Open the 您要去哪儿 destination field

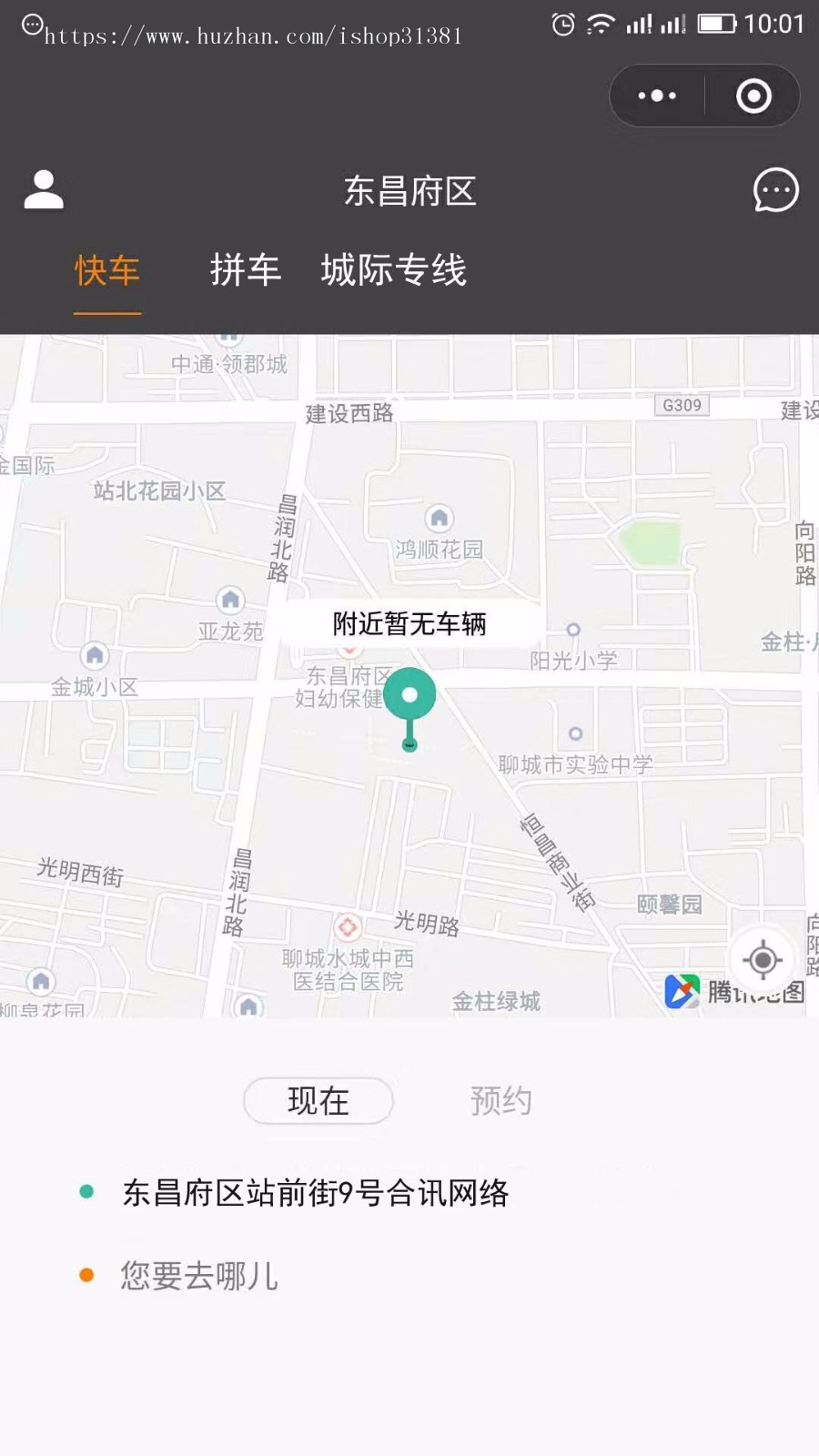coord(198,1277)
